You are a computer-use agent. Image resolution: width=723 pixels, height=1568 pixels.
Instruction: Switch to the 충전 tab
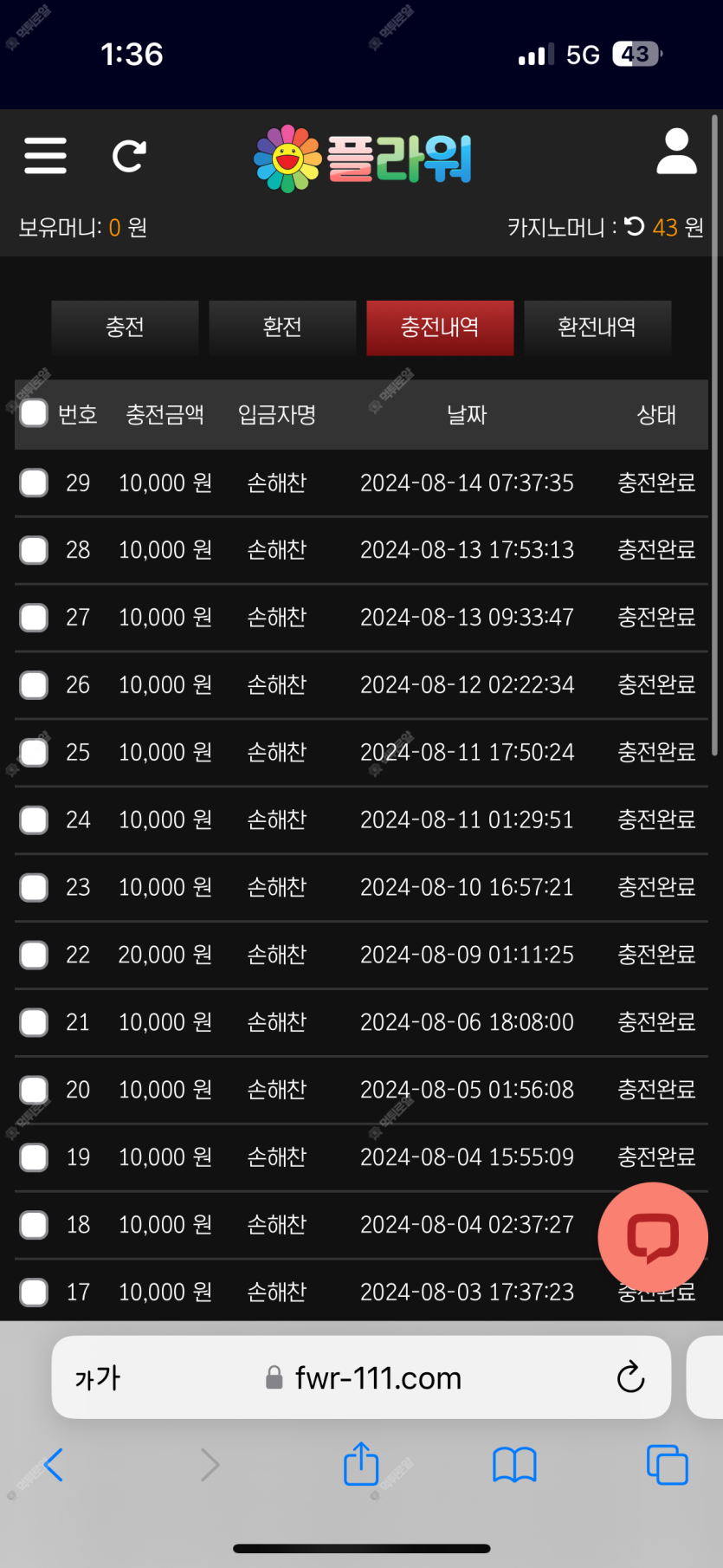point(125,327)
